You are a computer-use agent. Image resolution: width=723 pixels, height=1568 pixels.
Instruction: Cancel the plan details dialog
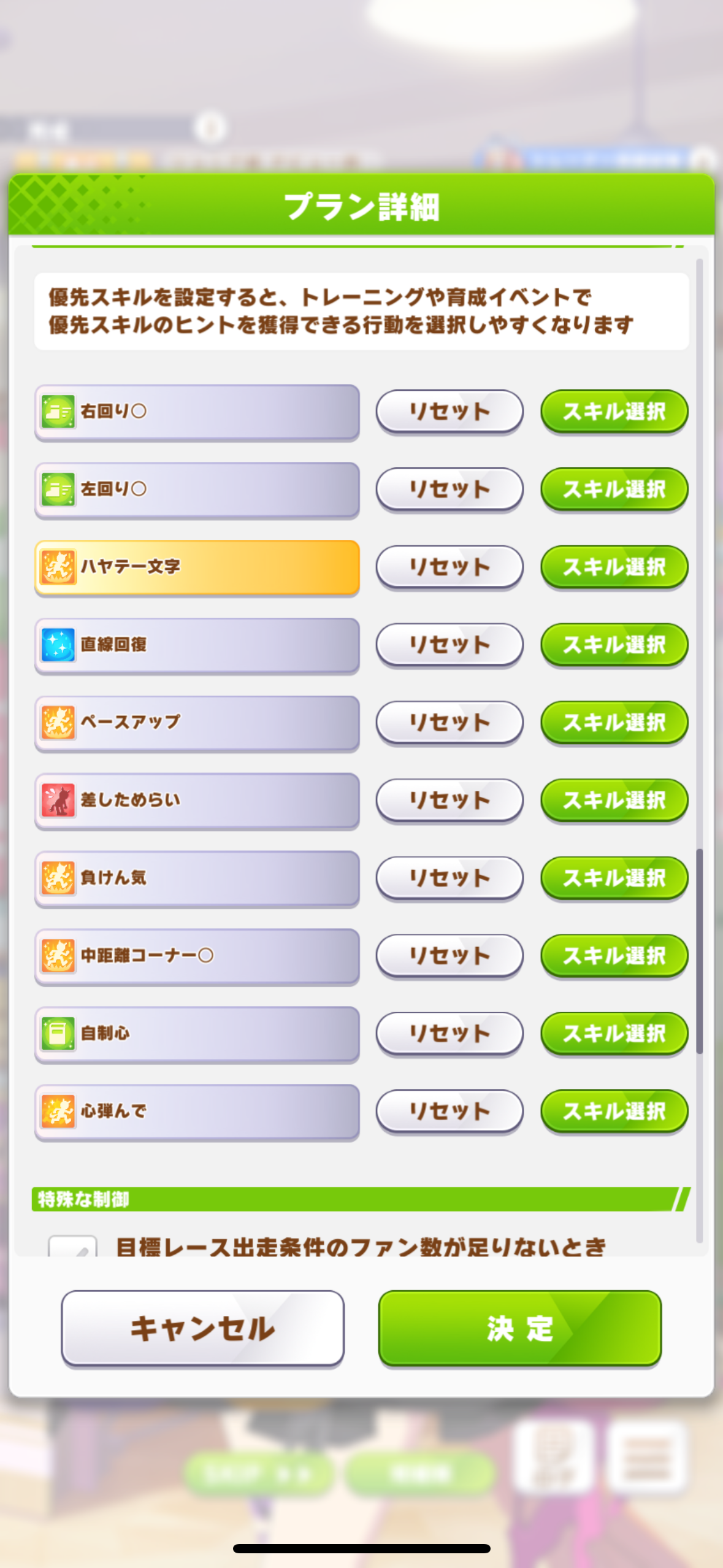click(202, 1328)
